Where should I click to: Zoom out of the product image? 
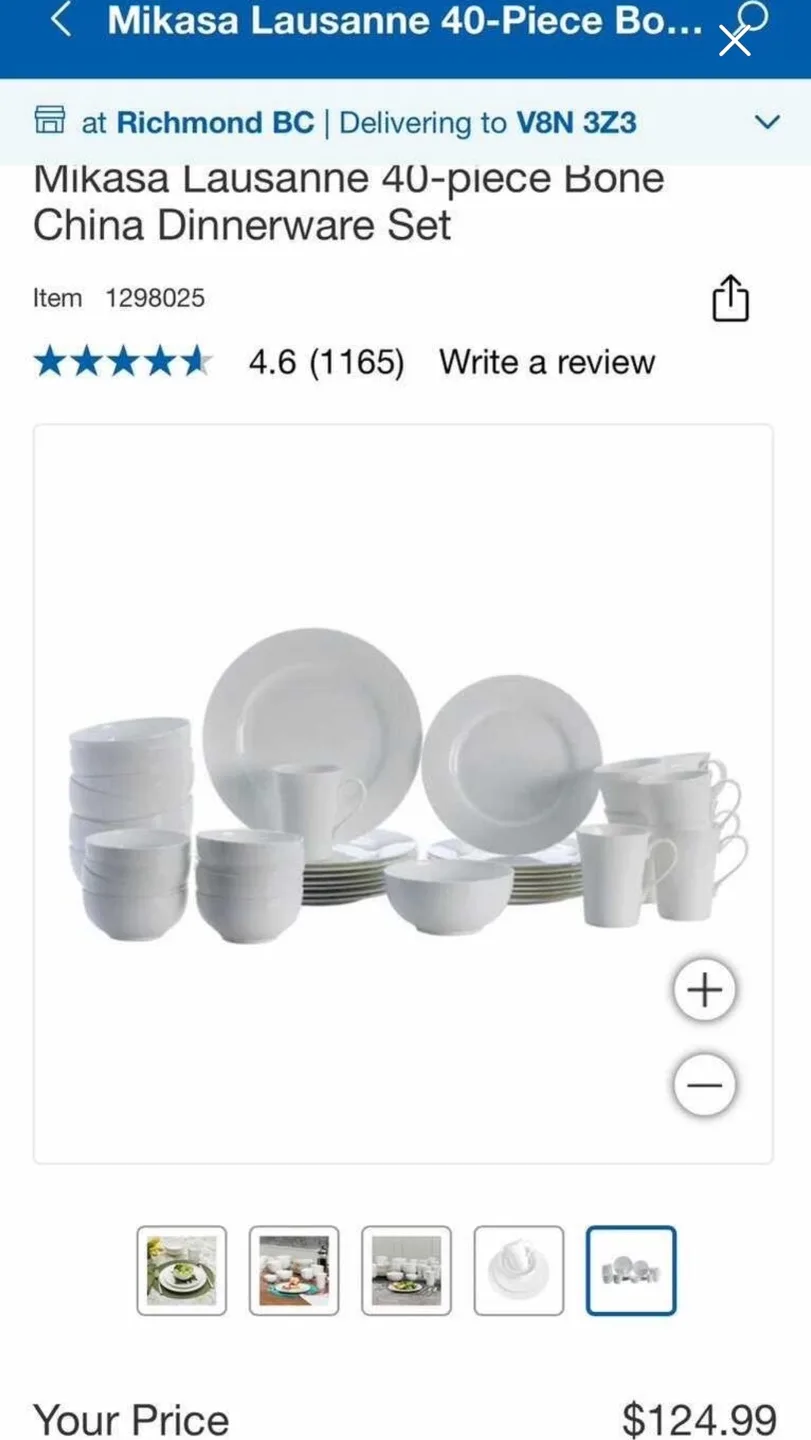[x=704, y=1084]
